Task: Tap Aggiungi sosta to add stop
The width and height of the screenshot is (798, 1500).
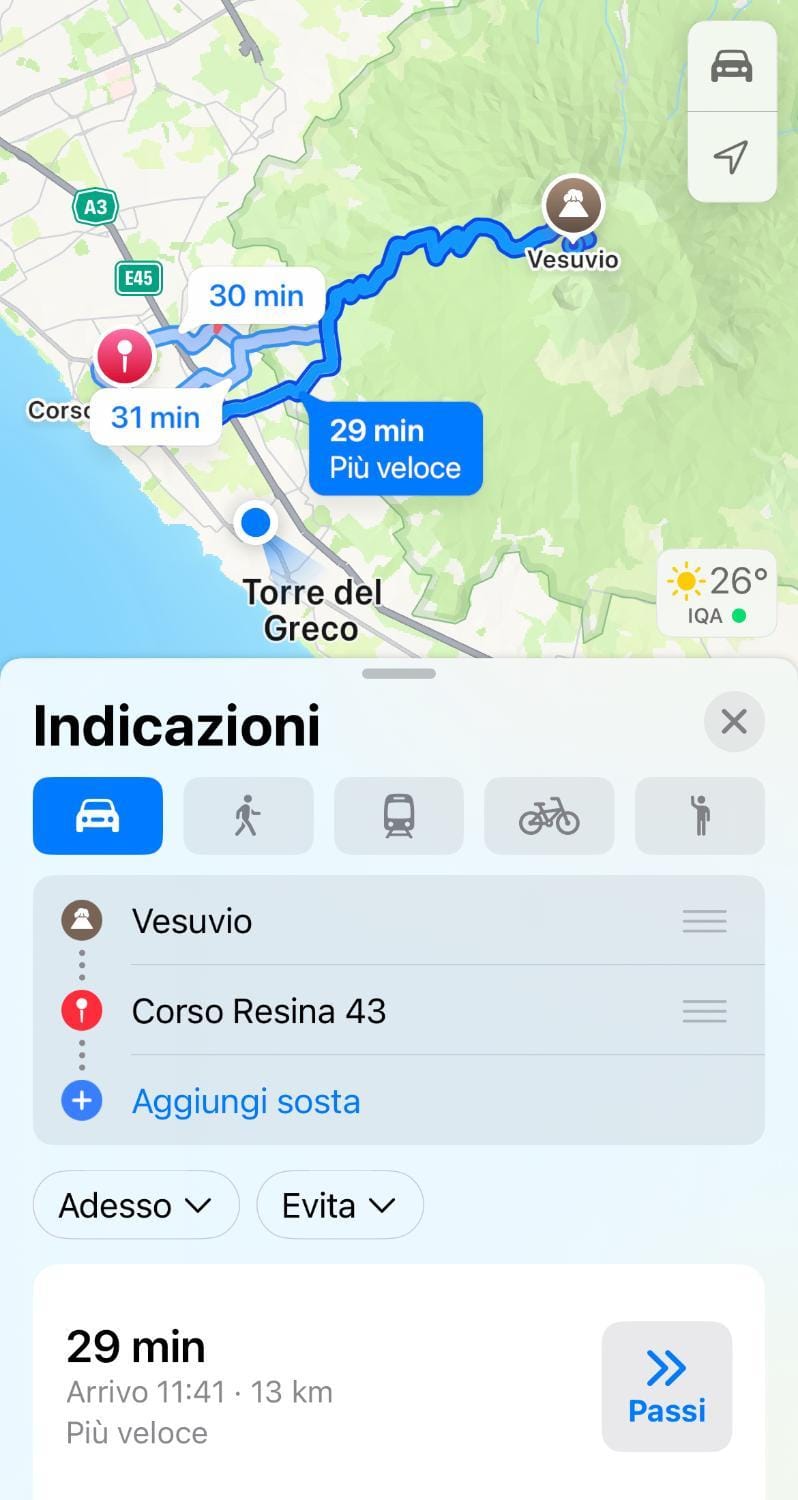Action: (246, 1101)
